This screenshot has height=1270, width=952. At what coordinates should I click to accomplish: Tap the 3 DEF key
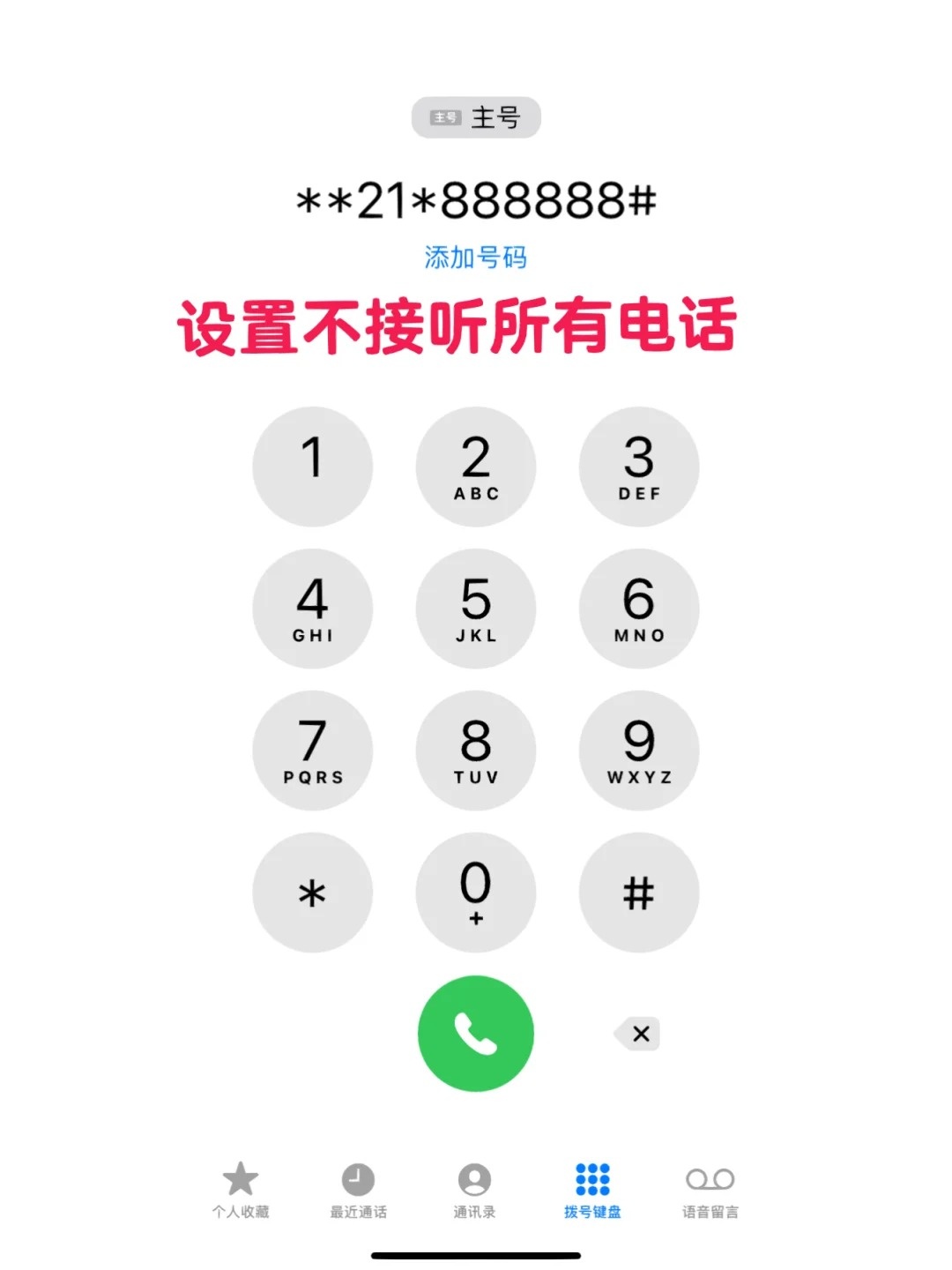(639, 467)
